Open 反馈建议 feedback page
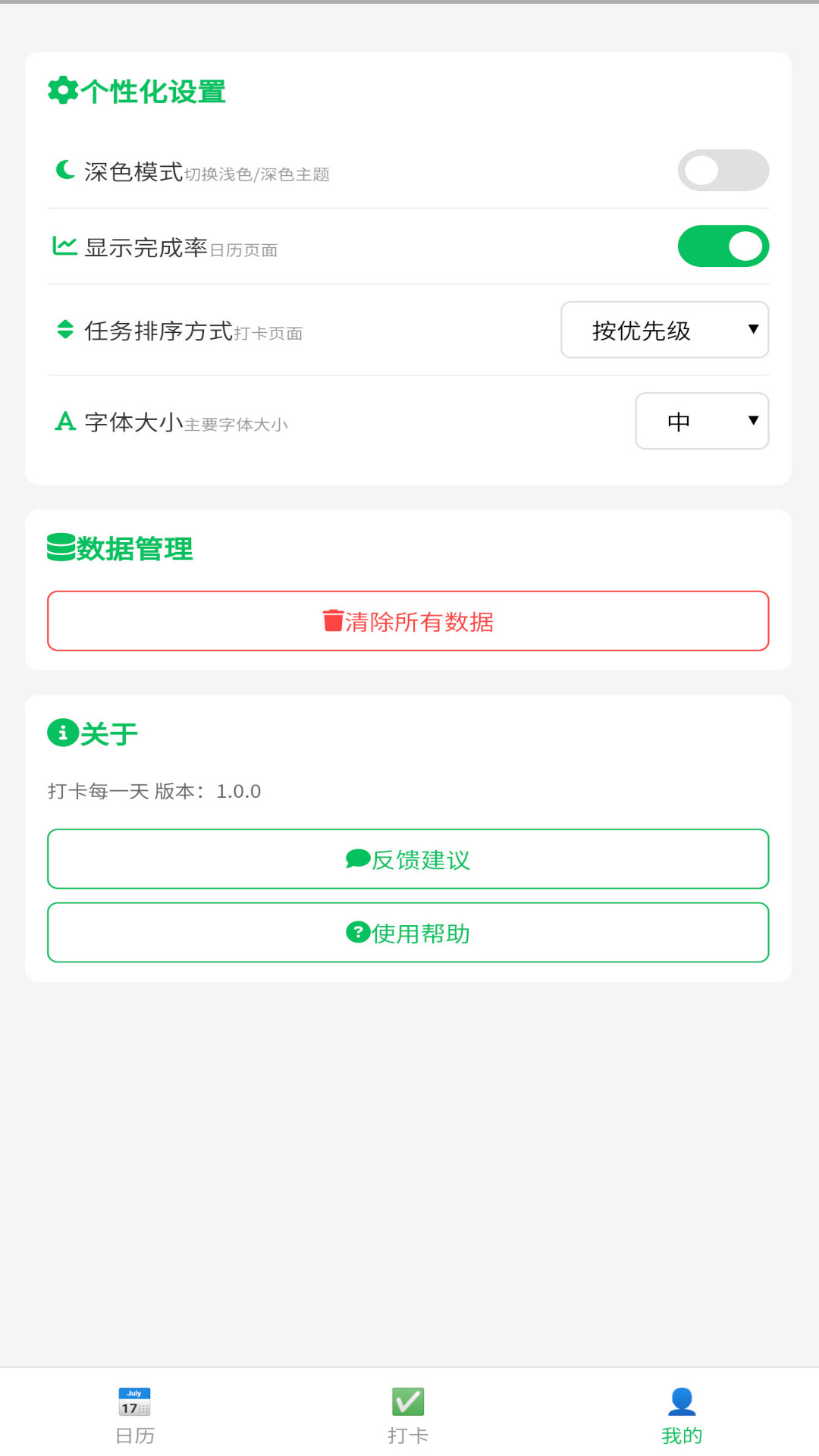 [x=408, y=859]
